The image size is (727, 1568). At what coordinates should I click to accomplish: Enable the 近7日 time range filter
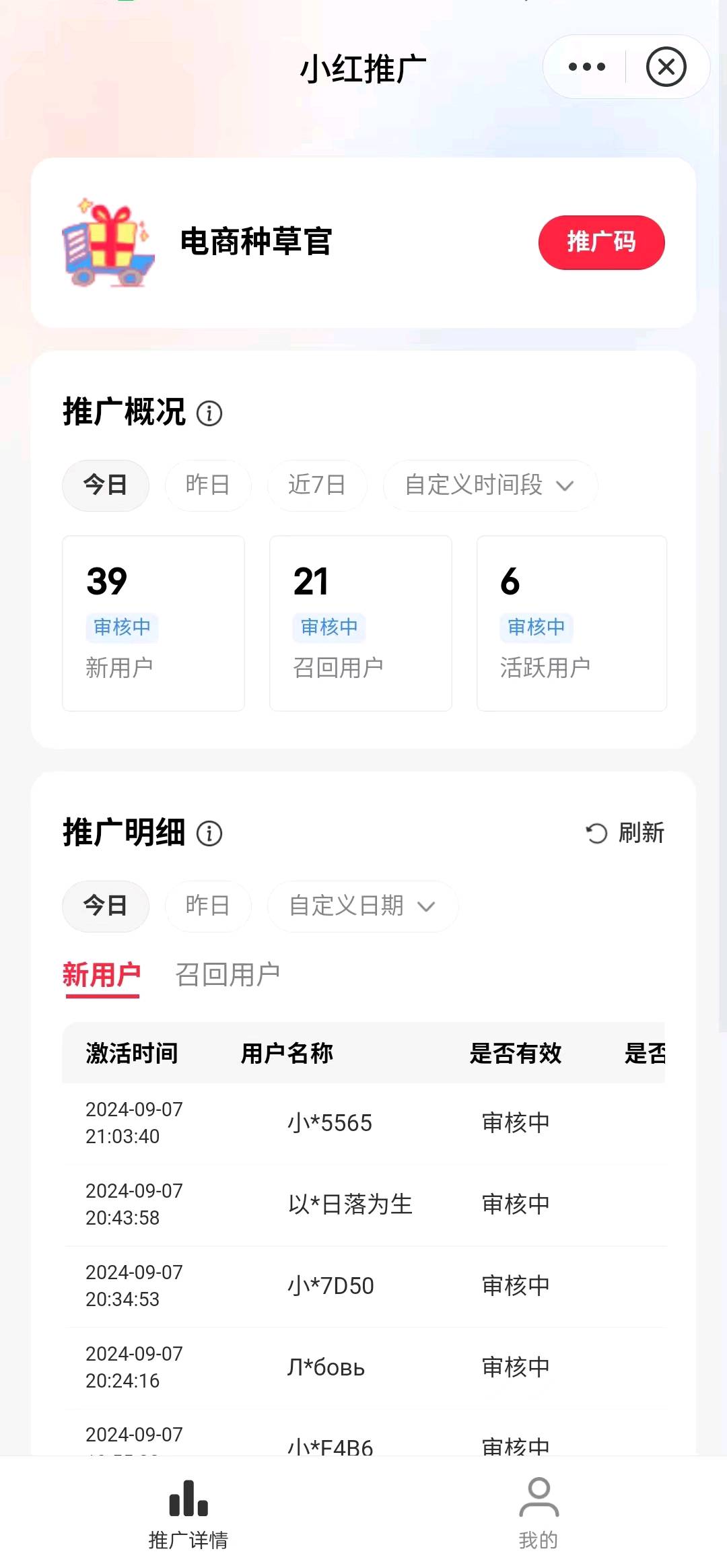pos(317,485)
